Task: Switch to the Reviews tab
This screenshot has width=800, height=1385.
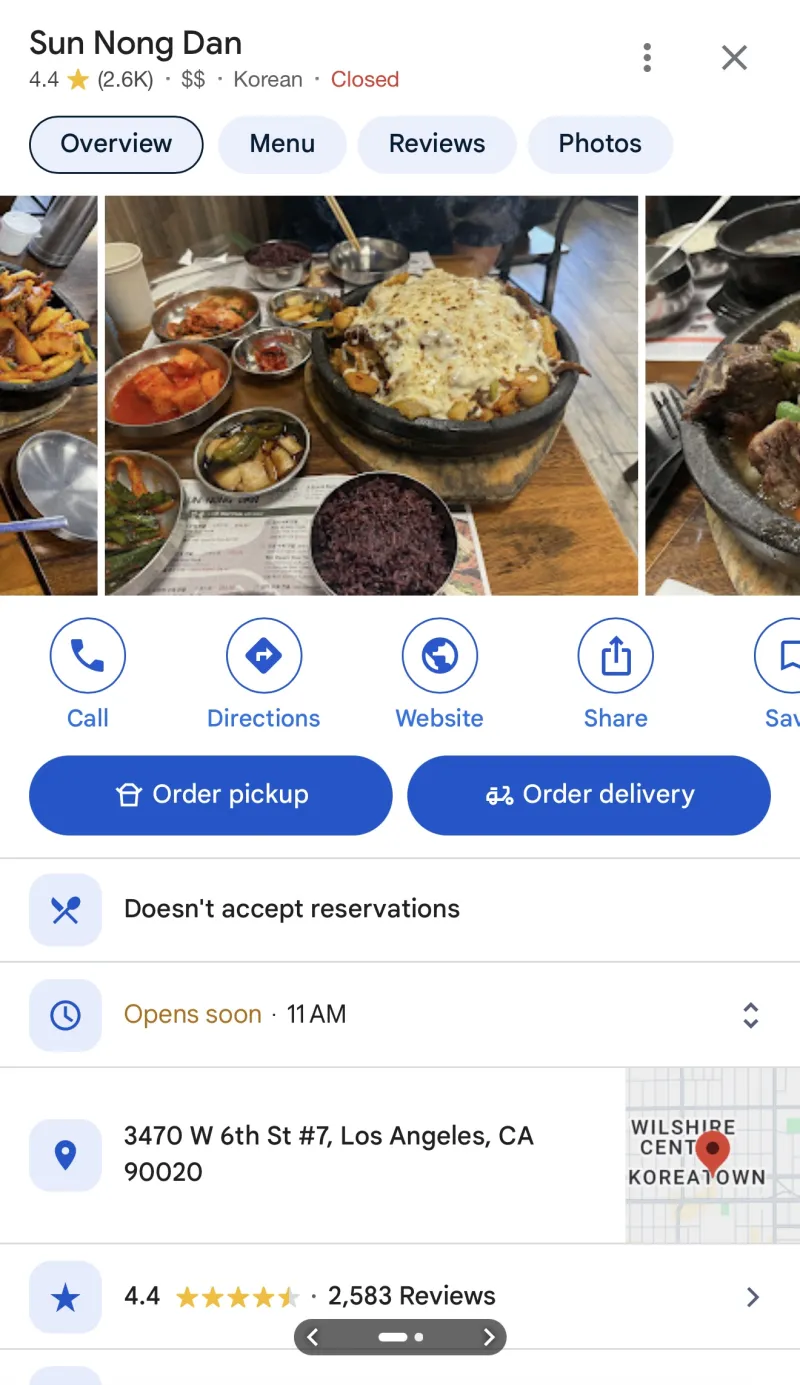Action: point(437,144)
